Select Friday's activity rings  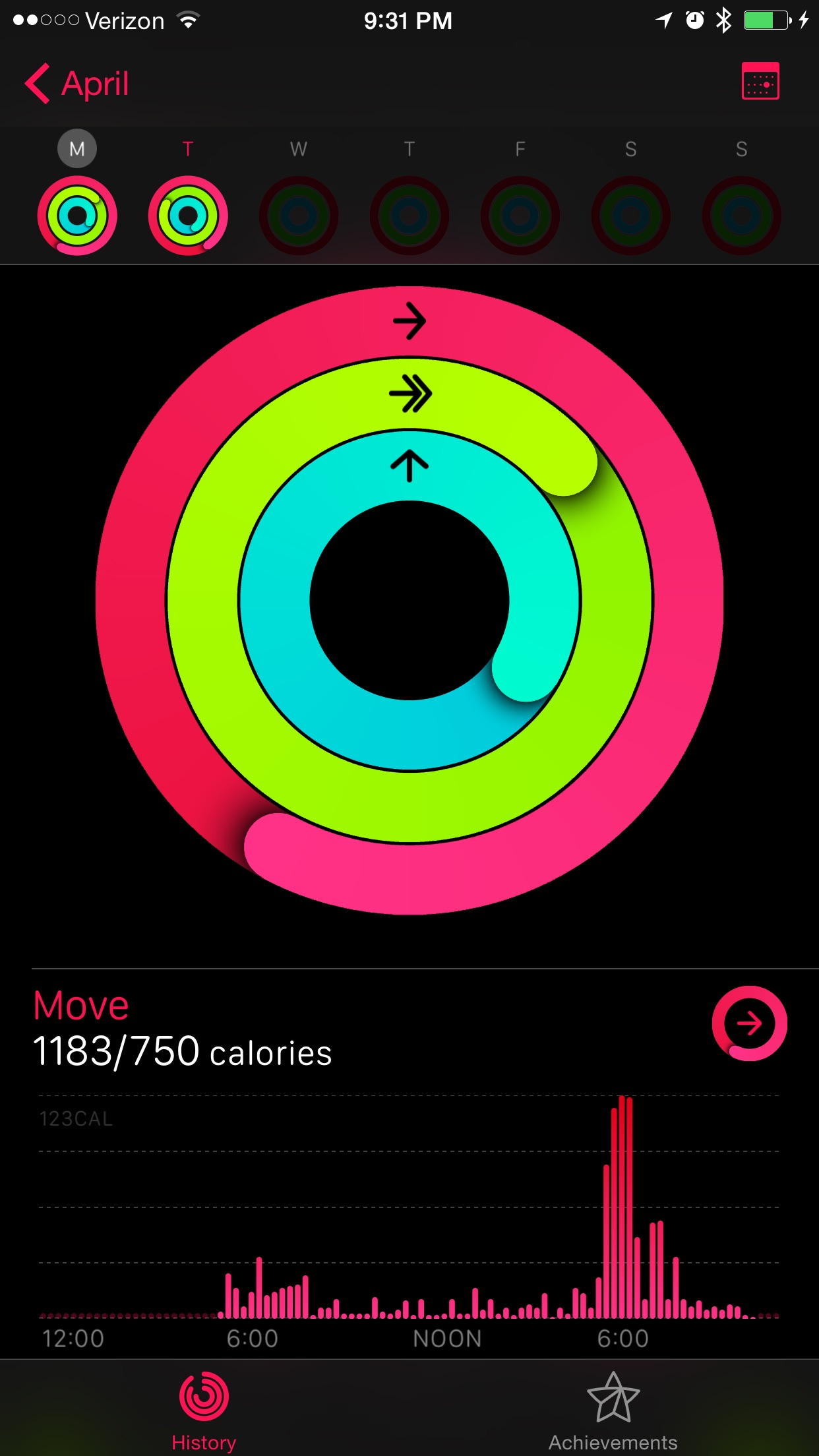coord(520,215)
